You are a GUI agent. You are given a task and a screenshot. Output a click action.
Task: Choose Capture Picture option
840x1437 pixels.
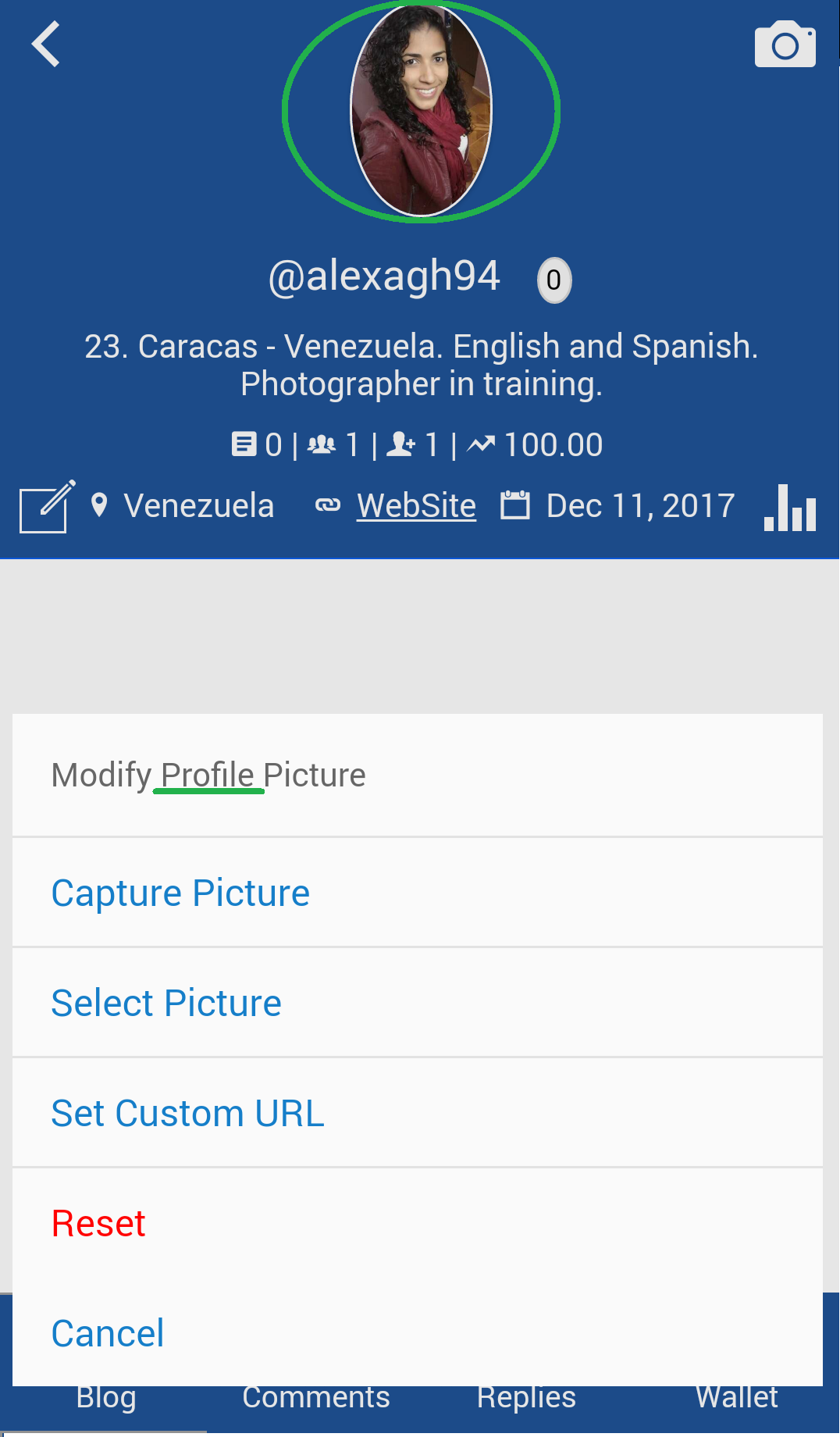pos(180,893)
